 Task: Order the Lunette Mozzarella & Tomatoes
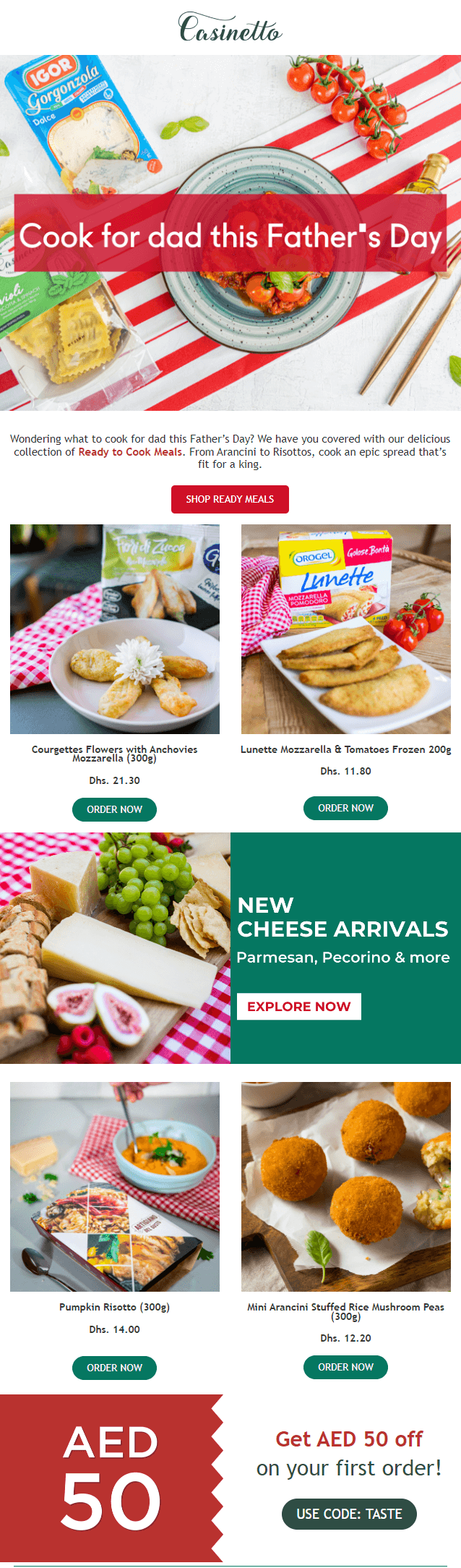tap(345, 808)
